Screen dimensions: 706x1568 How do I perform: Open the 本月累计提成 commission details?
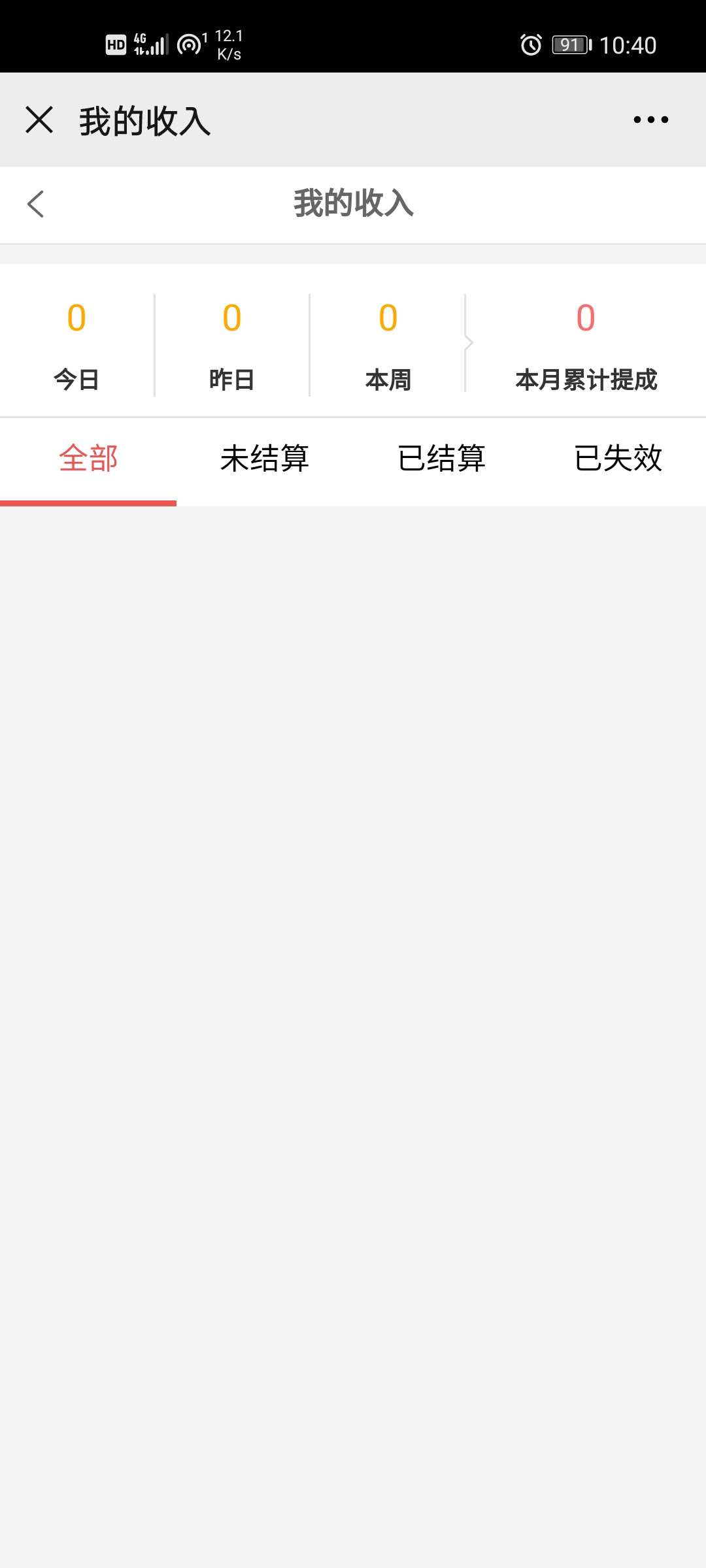(x=586, y=345)
